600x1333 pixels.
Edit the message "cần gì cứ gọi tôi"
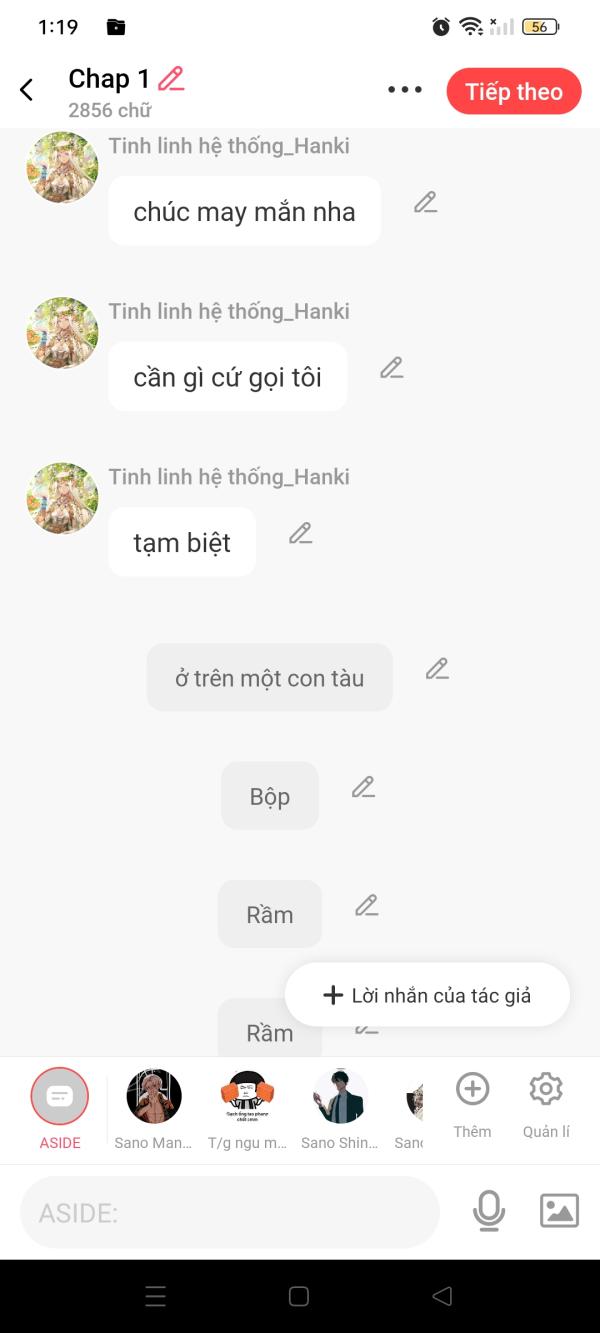coord(391,368)
